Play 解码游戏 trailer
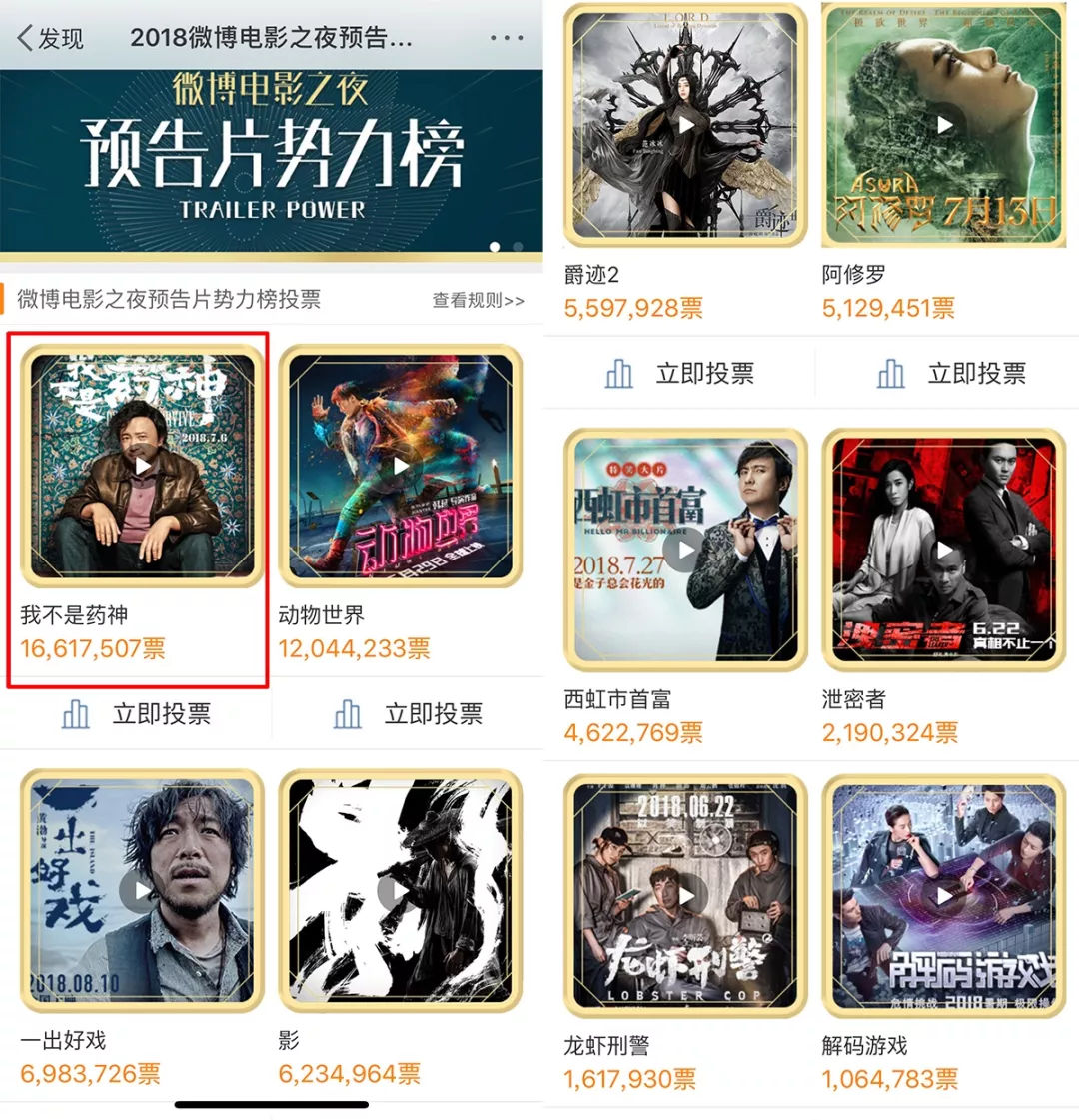This screenshot has height=1120, width=1079. (944, 896)
